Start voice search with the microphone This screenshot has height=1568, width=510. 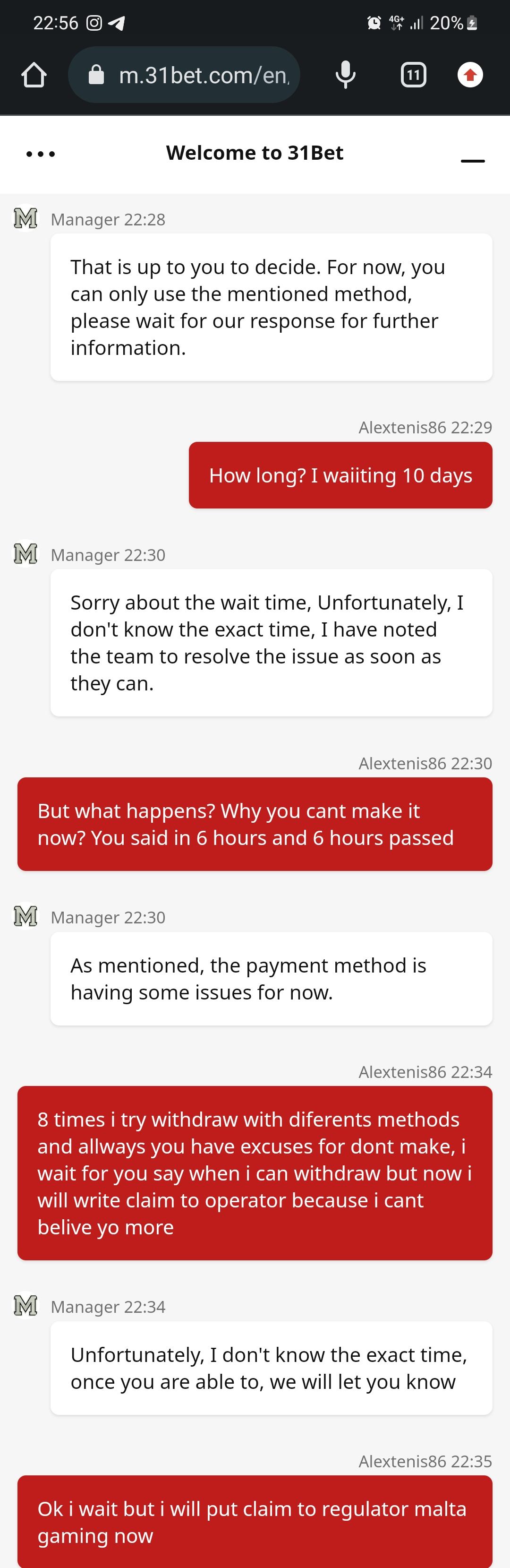coord(346,75)
